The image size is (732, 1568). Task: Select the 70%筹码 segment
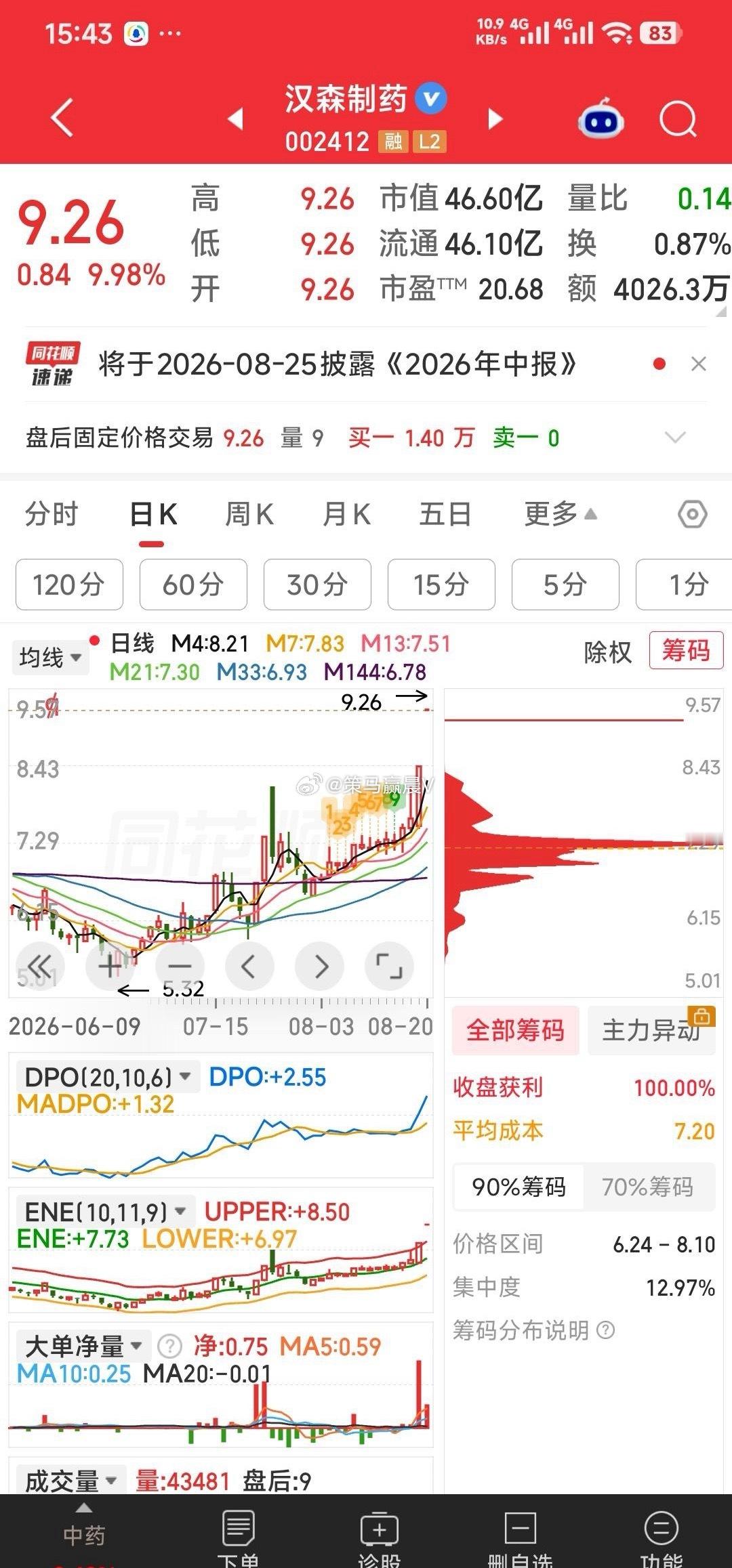coord(648,1187)
